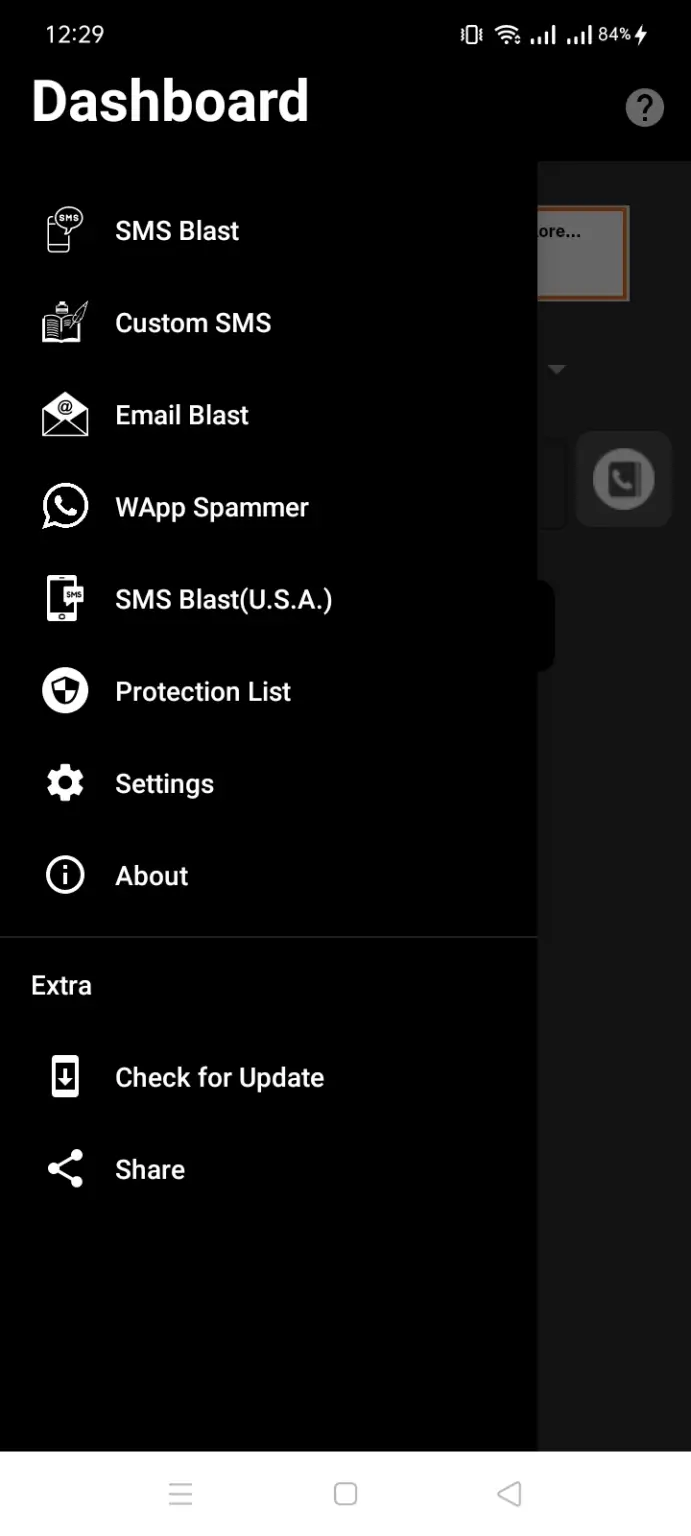The height and width of the screenshot is (1536, 691).
Task: Select Custom SMS from the drawer
Action: 193,323
